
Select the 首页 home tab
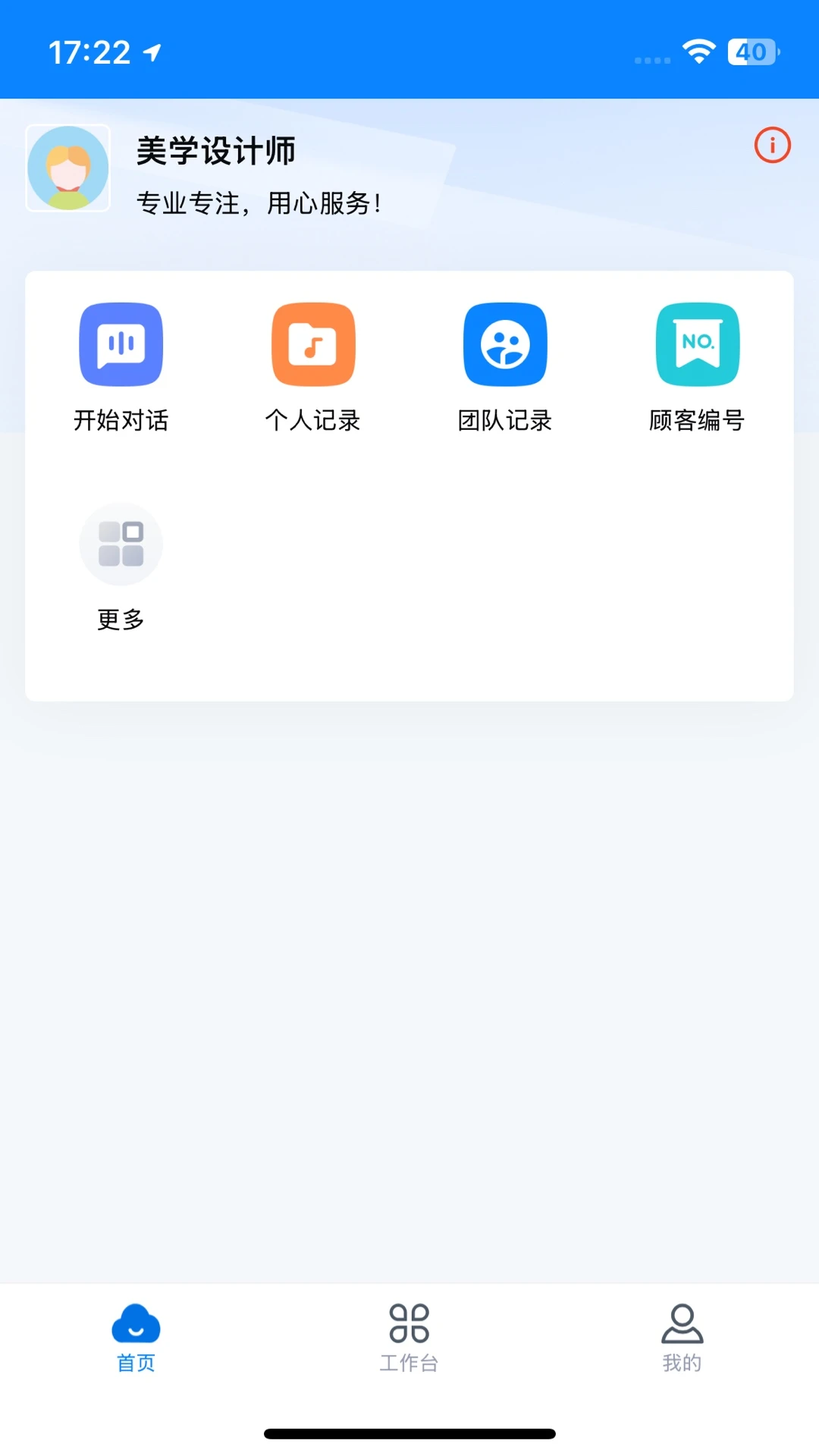click(x=136, y=1338)
